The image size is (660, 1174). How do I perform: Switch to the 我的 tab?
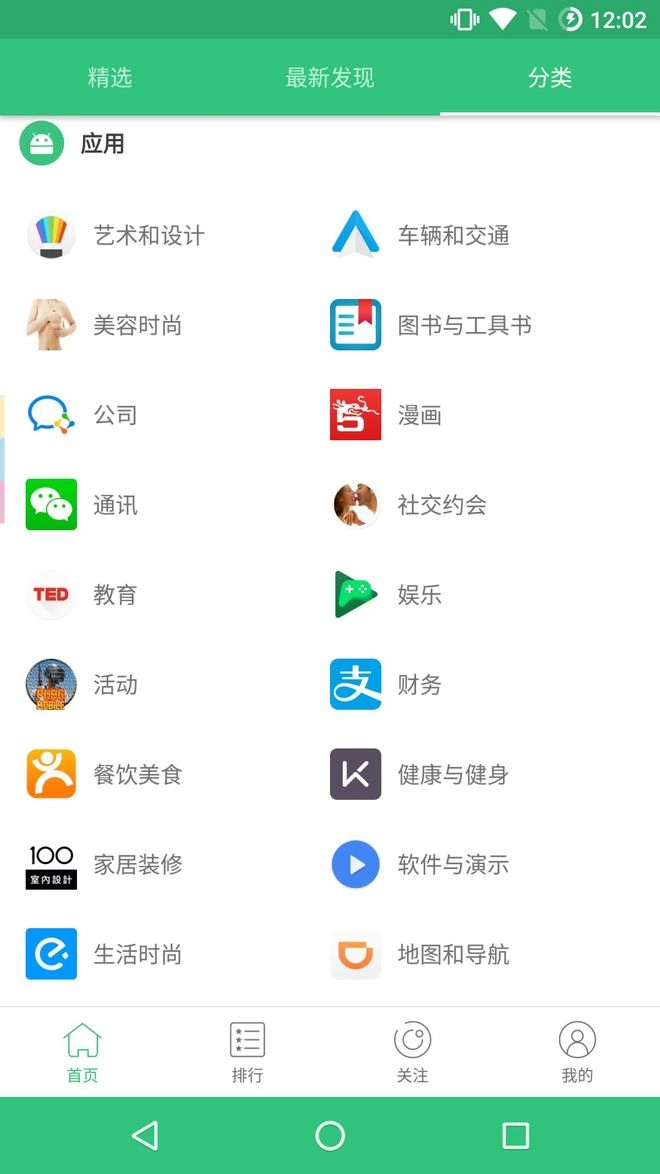point(577,1052)
